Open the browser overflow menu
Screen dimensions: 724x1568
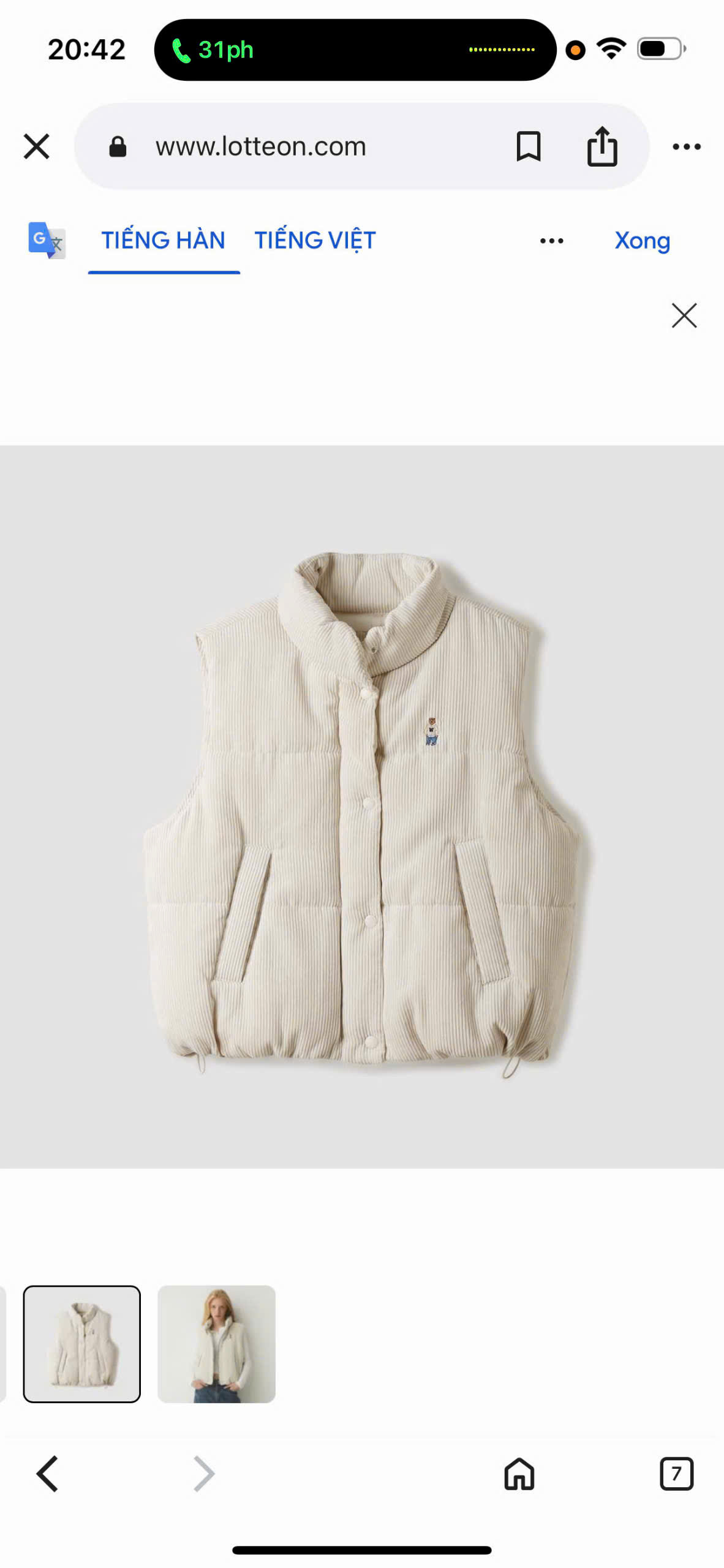pyautogui.click(x=686, y=146)
